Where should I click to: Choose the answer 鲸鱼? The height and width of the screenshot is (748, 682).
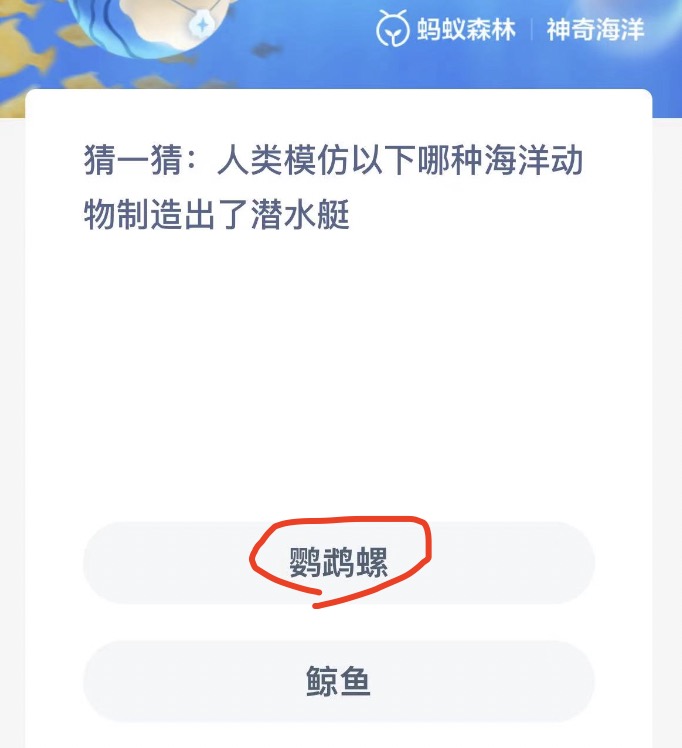click(338, 682)
